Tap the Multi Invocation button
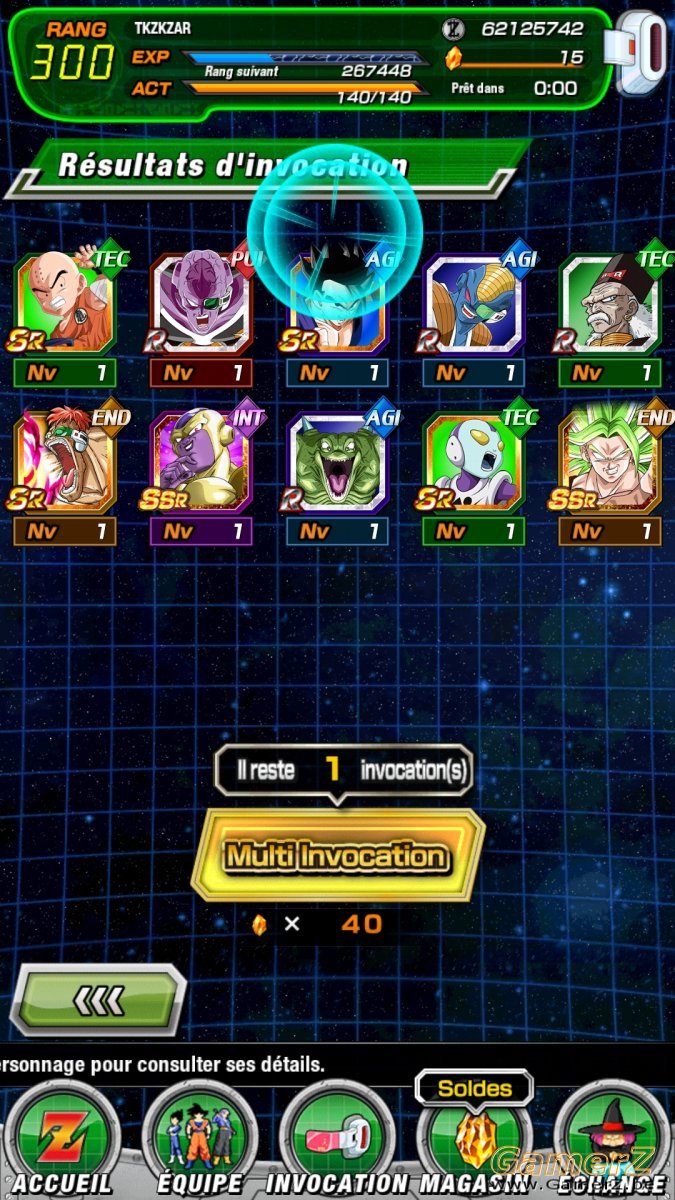This screenshot has width=675, height=1200. 338,856
